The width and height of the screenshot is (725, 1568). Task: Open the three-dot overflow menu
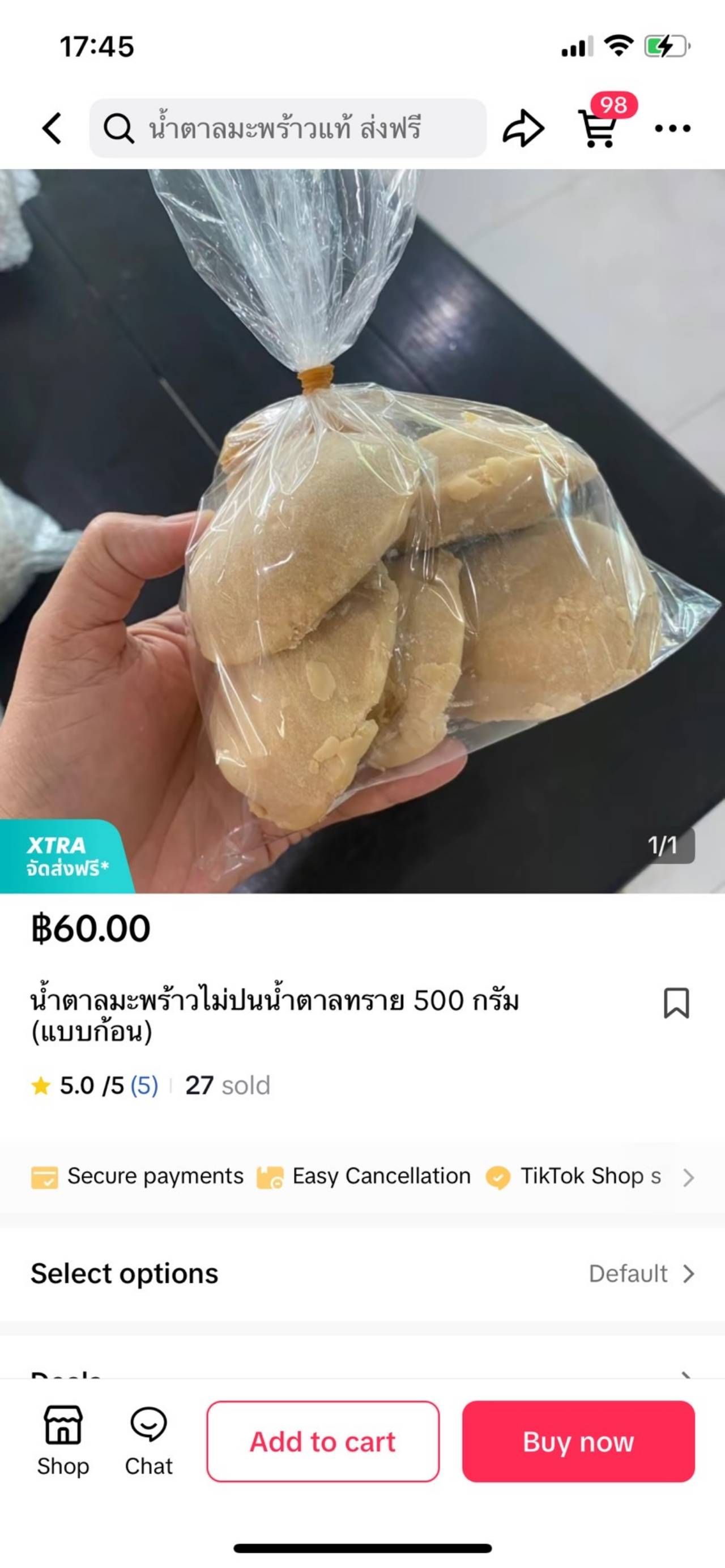click(672, 129)
